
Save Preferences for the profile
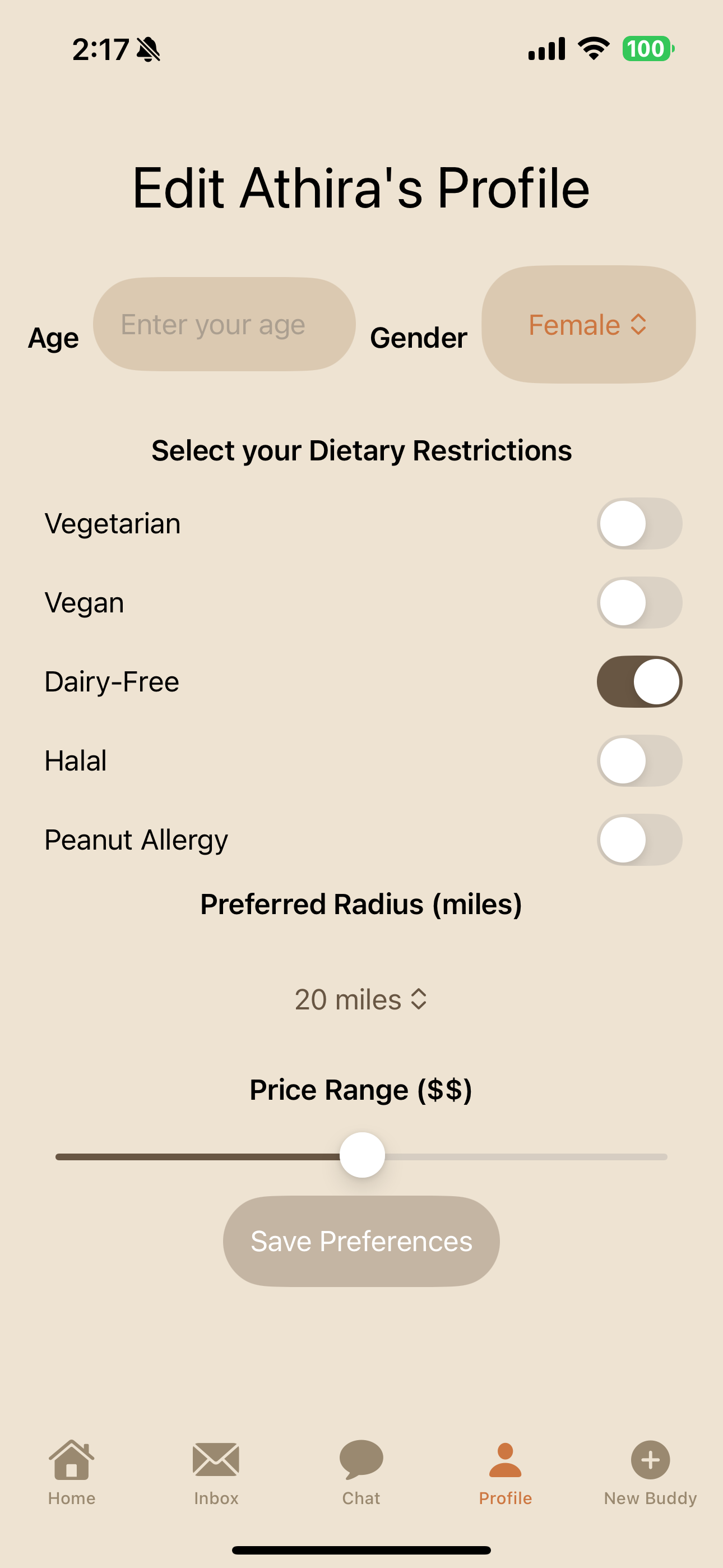361,1241
